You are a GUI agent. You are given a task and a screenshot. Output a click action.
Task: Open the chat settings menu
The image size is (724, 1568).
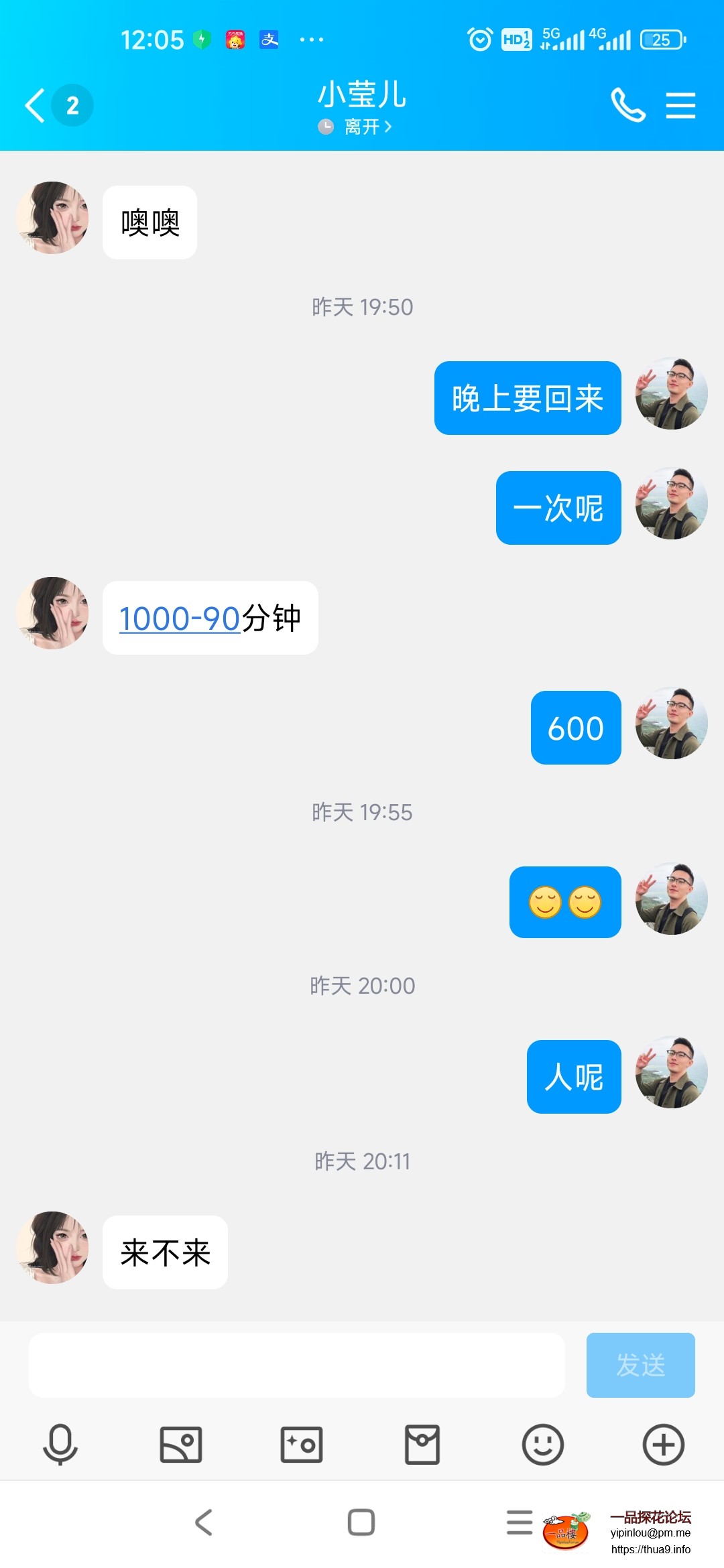click(680, 106)
